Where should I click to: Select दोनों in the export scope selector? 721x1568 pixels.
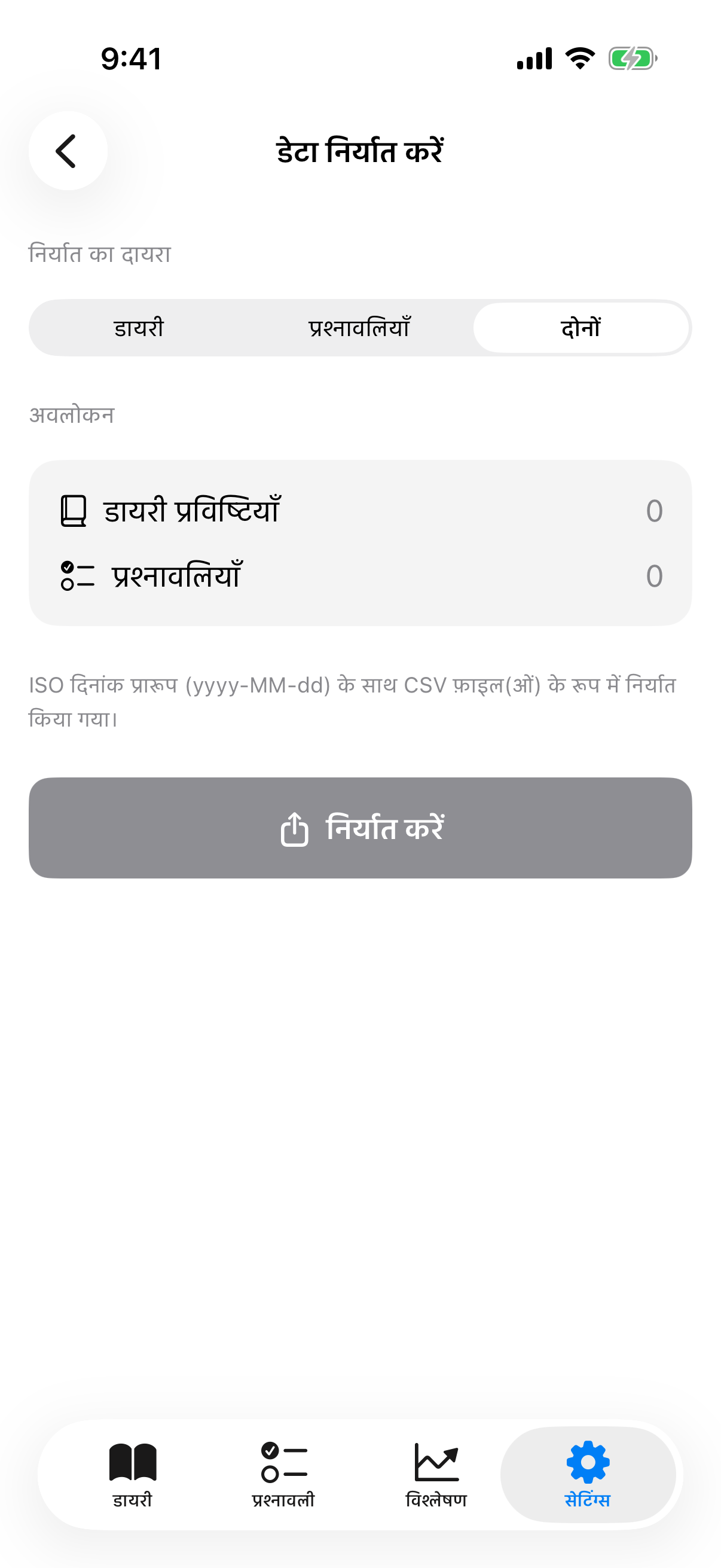point(582,329)
